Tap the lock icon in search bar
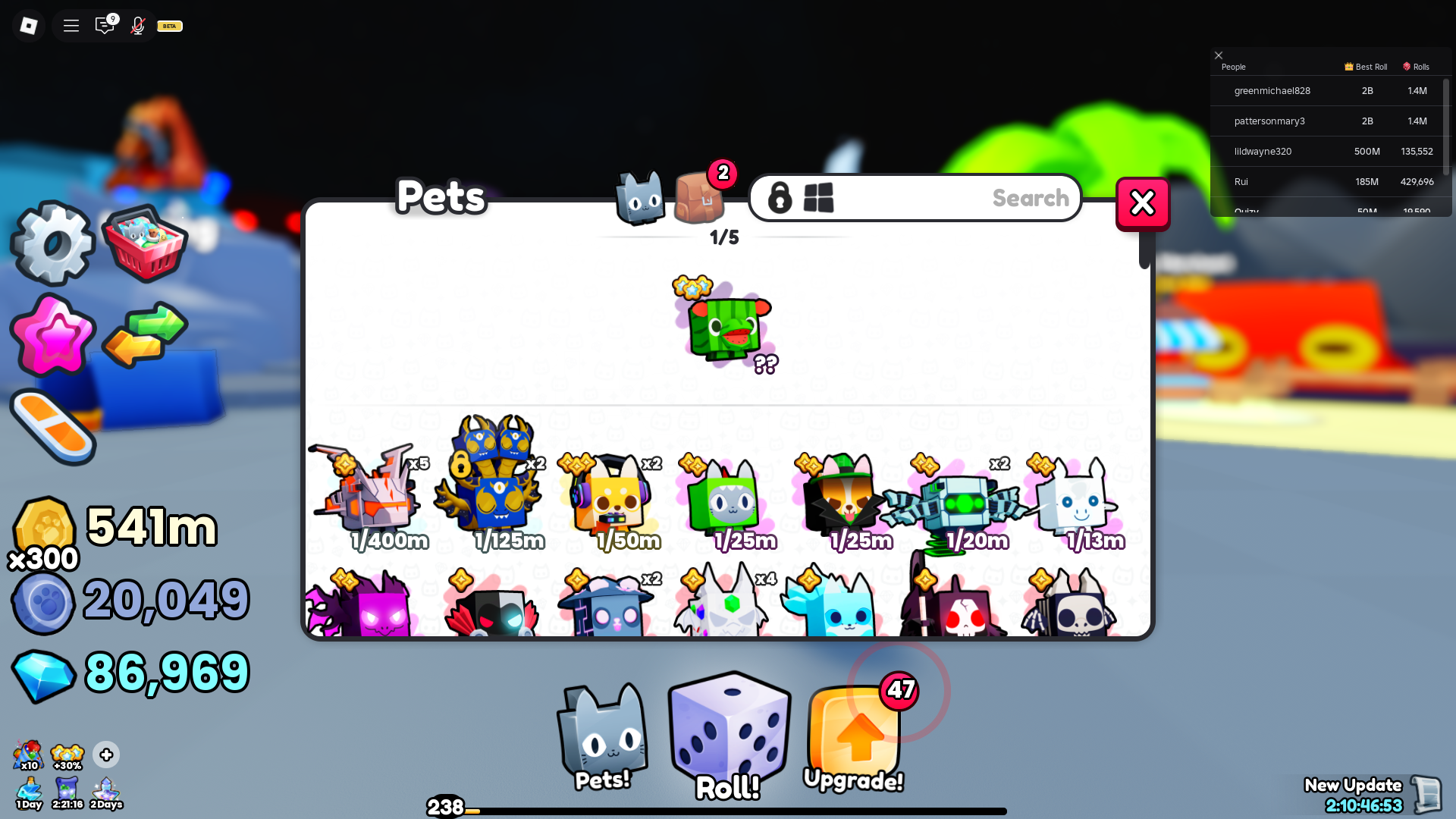Image resolution: width=1456 pixels, height=819 pixels. tap(779, 198)
